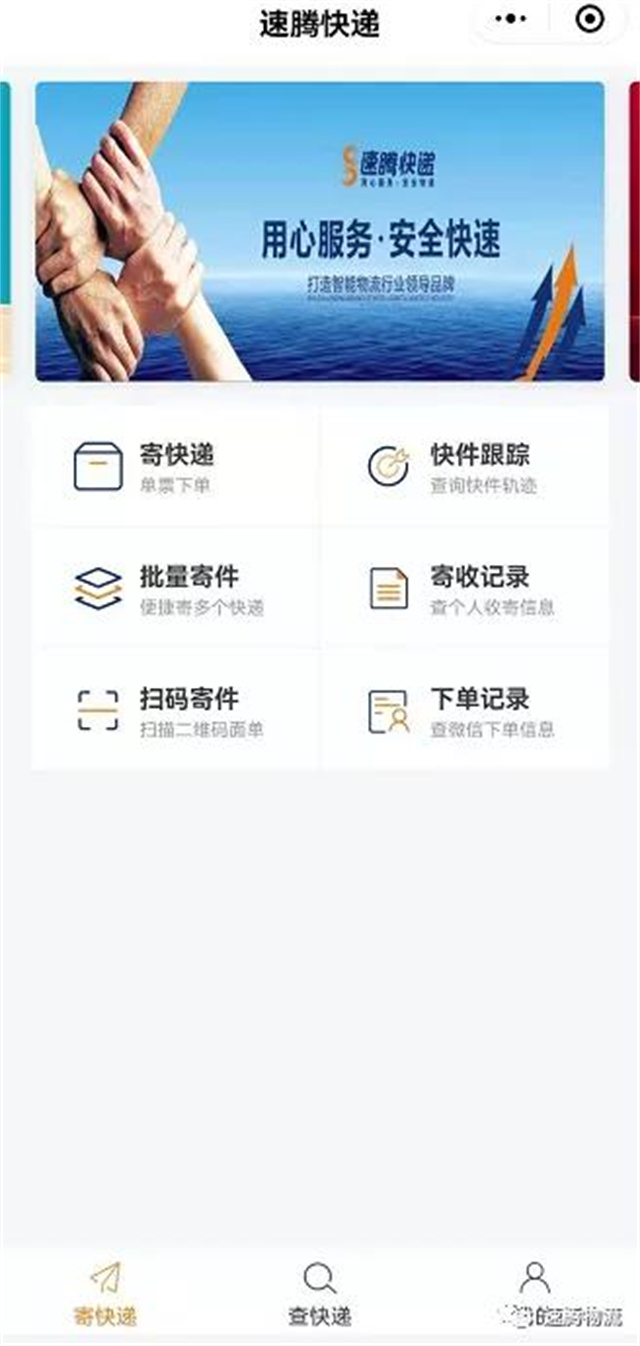Switch to the 寄快递 bottom tab
The width and height of the screenshot is (640, 1346).
point(105,1294)
